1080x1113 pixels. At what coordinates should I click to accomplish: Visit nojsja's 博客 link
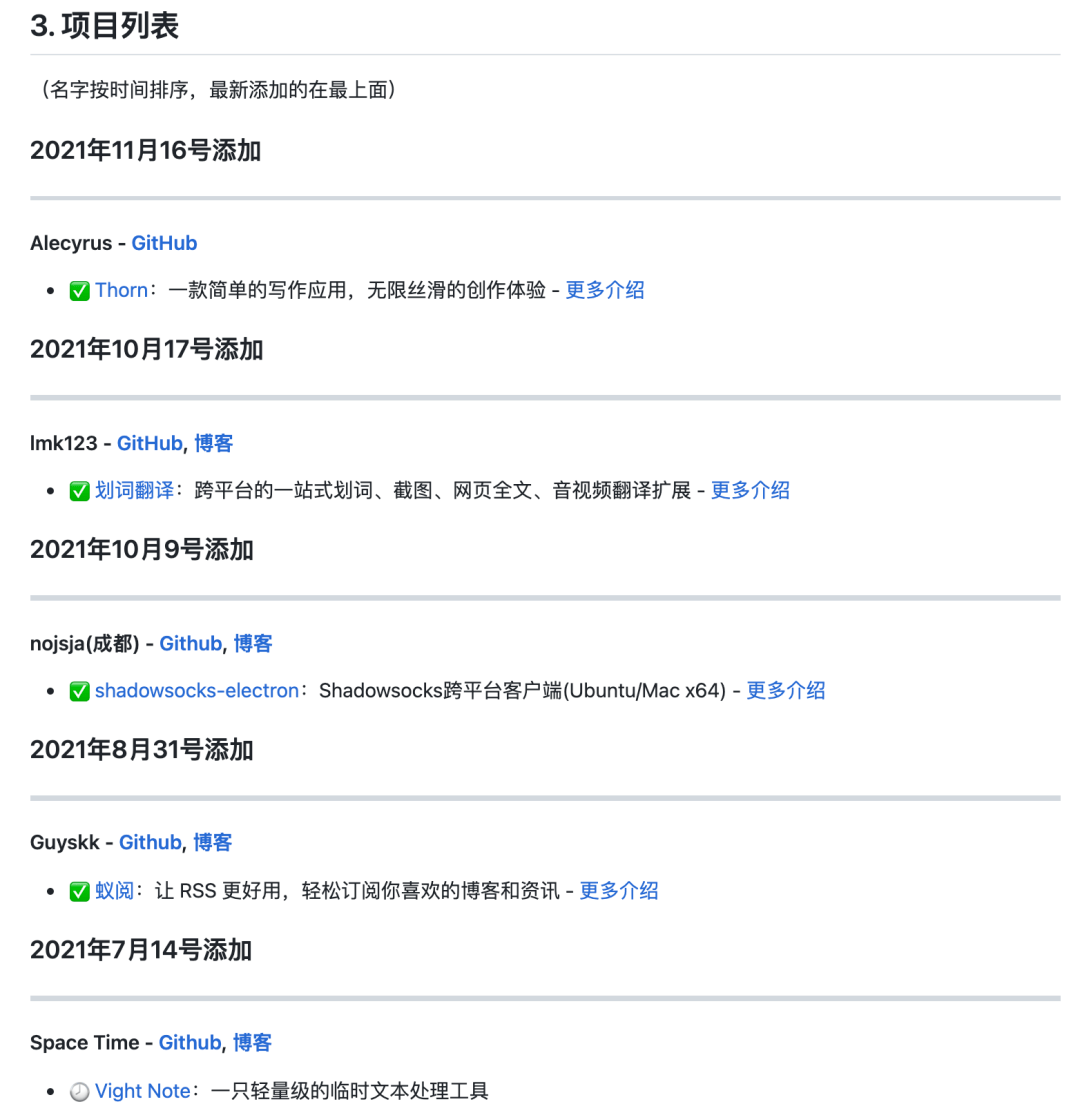(x=253, y=643)
